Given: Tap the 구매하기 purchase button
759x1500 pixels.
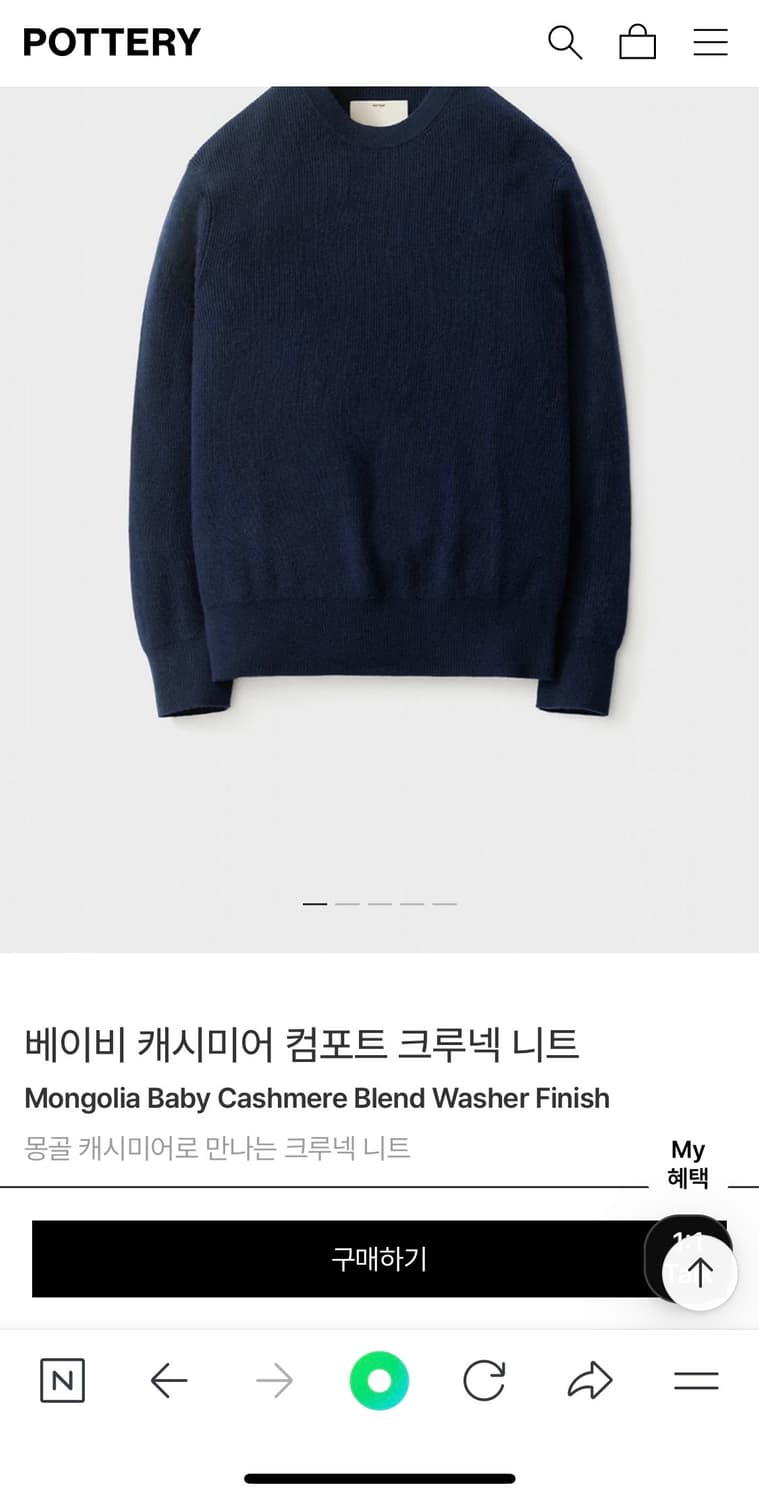Looking at the screenshot, I should pyautogui.click(x=380, y=1260).
